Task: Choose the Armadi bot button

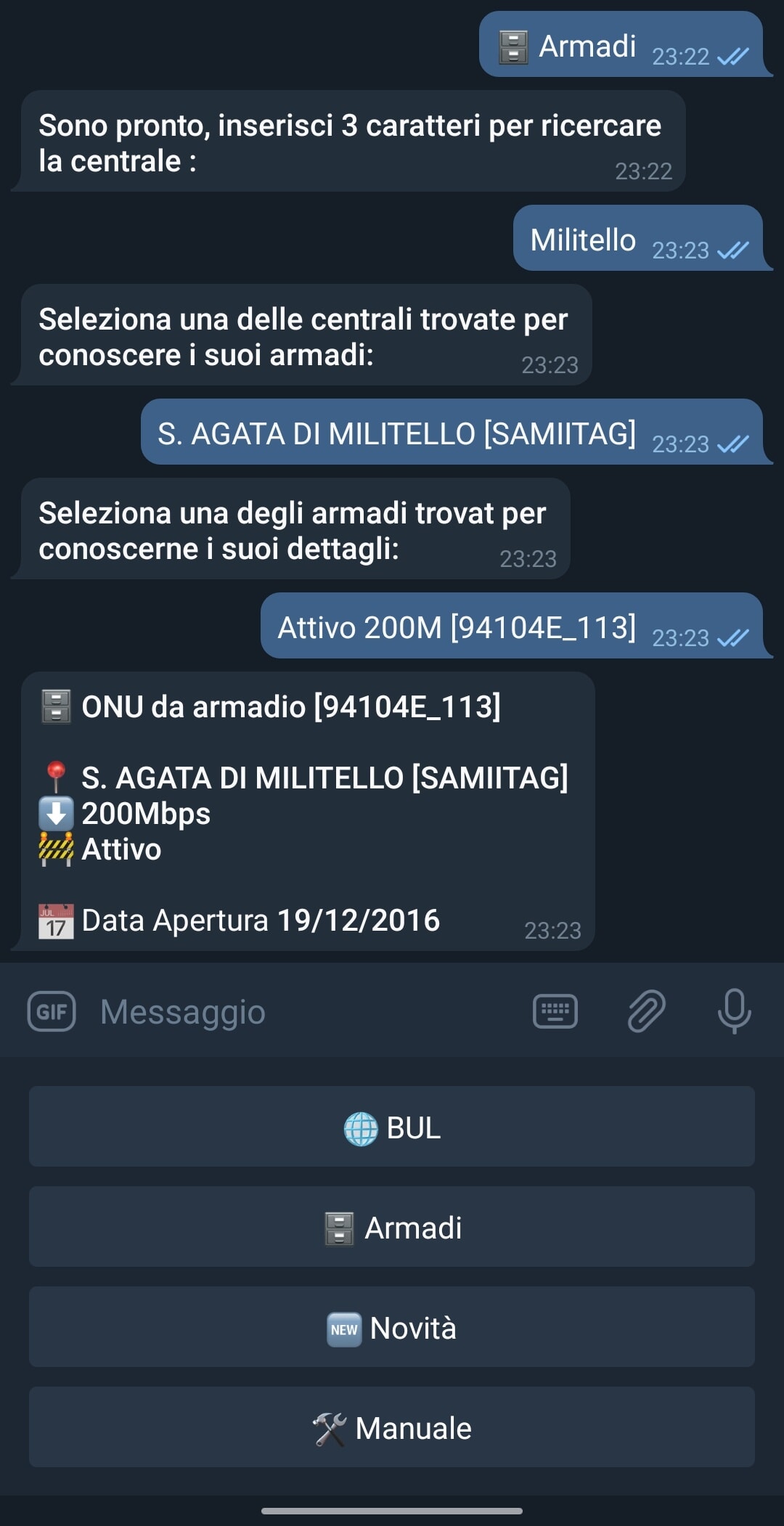Action: [392, 1227]
